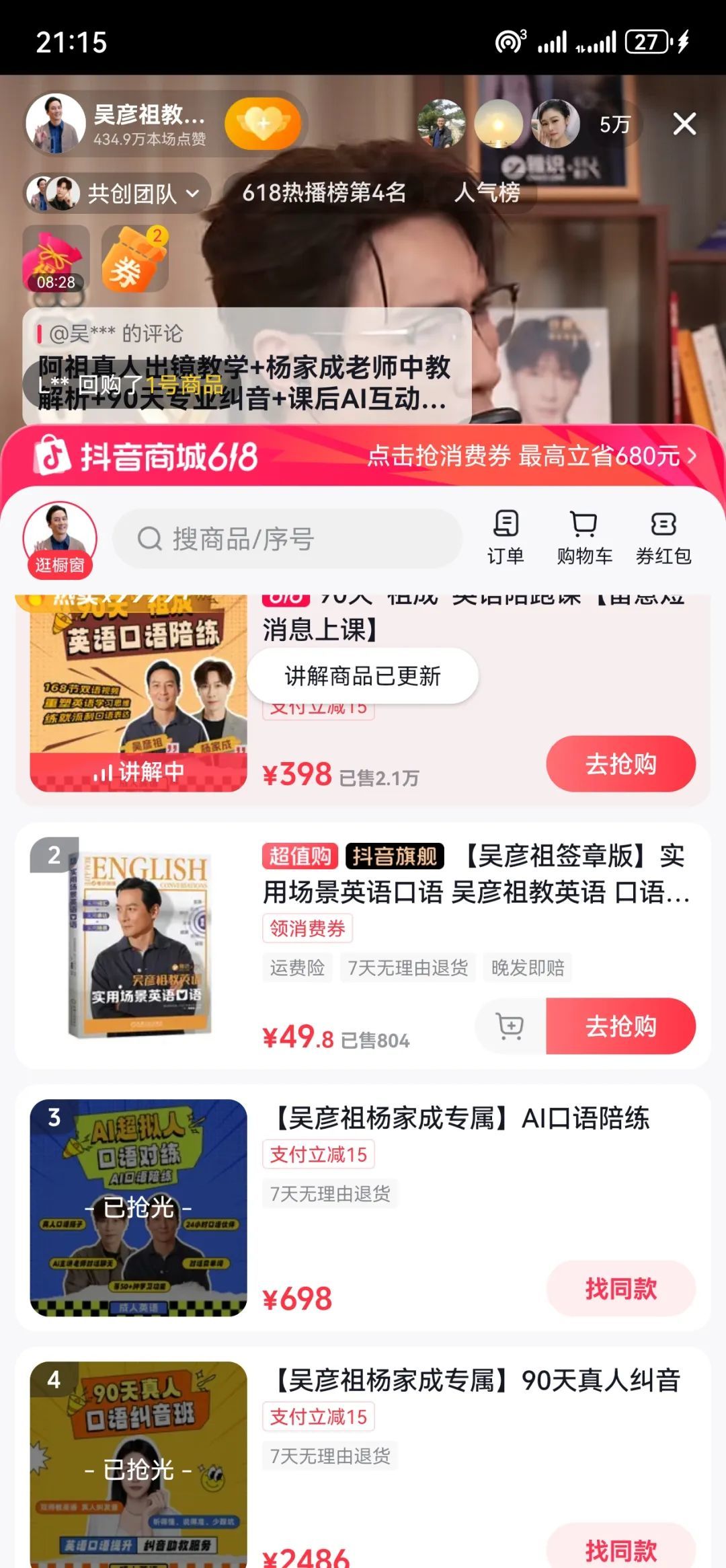
Task: Open 购物车 shopping cart
Action: pyautogui.click(x=584, y=537)
